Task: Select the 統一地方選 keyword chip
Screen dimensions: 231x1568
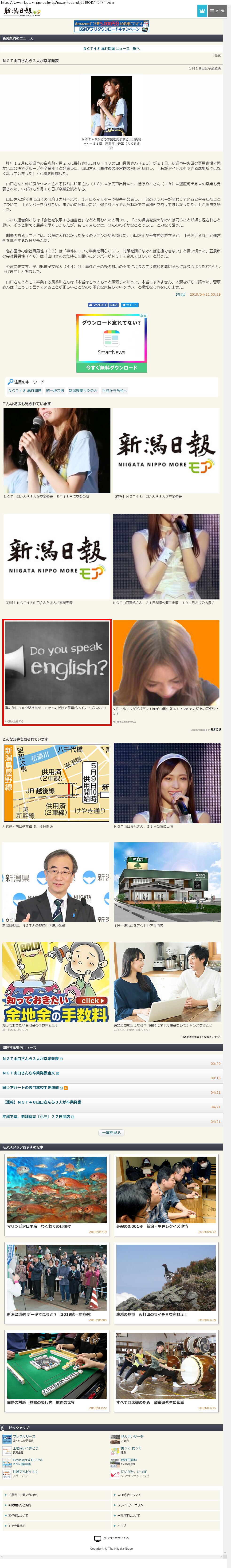Action: [x=55, y=391]
